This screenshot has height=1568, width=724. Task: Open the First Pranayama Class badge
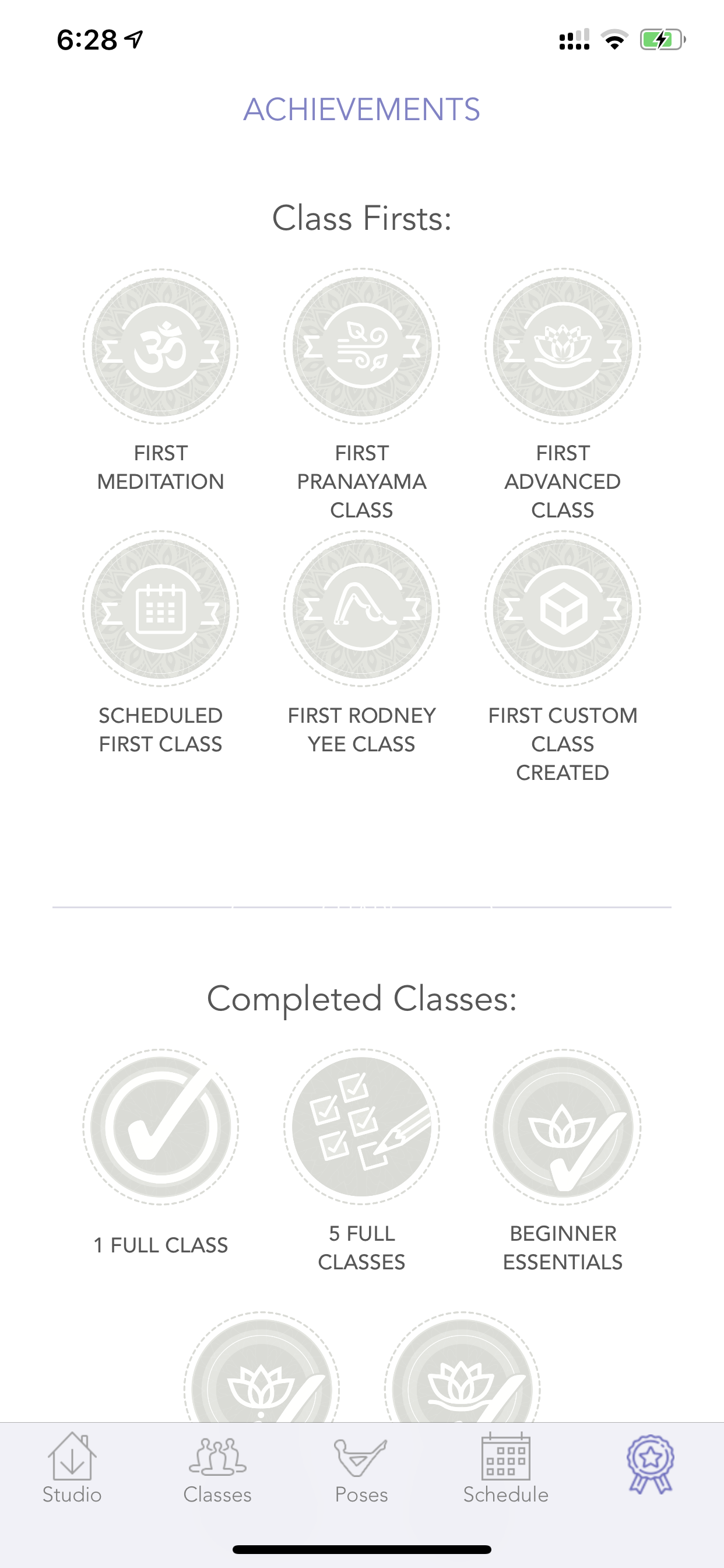pos(362,346)
